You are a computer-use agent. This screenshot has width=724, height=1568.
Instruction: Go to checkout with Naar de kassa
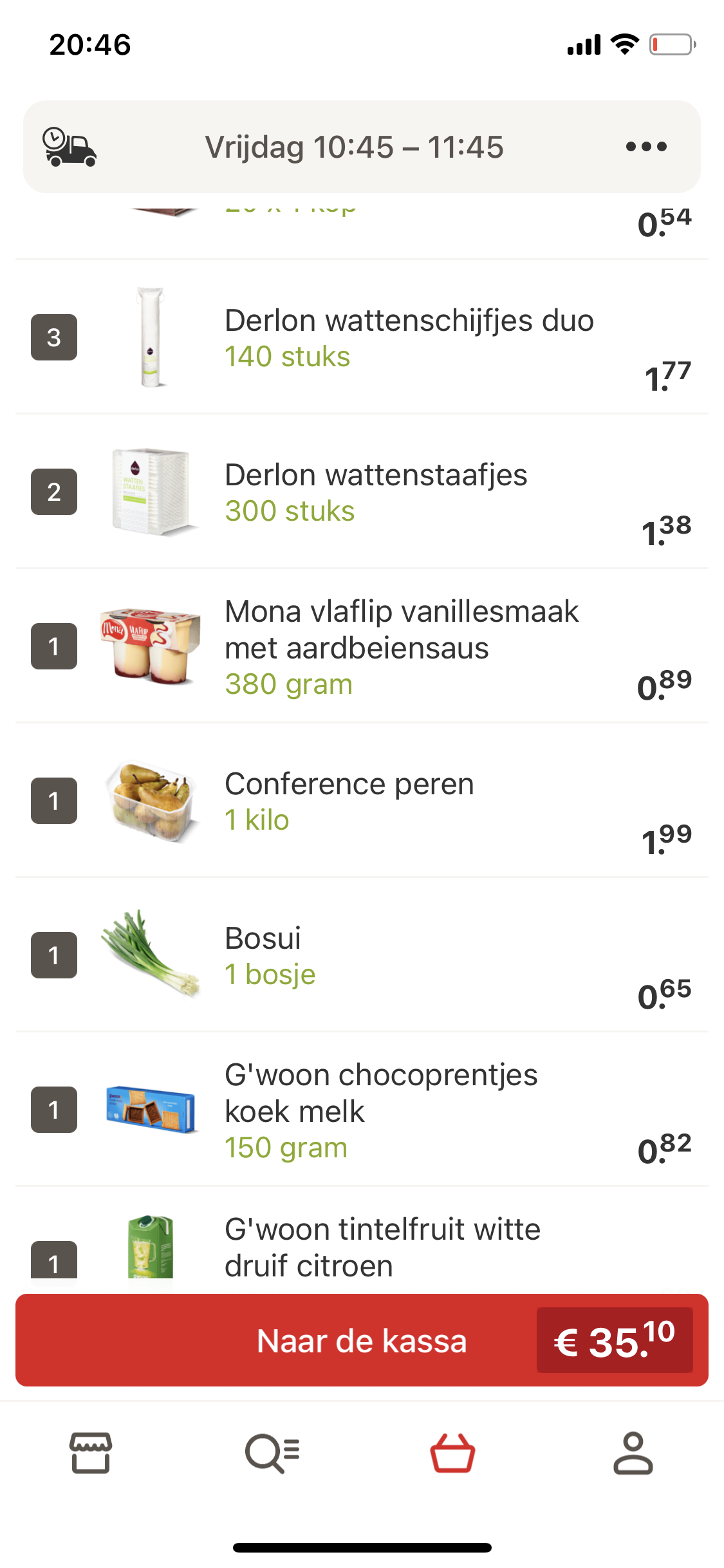click(x=361, y=1341)
